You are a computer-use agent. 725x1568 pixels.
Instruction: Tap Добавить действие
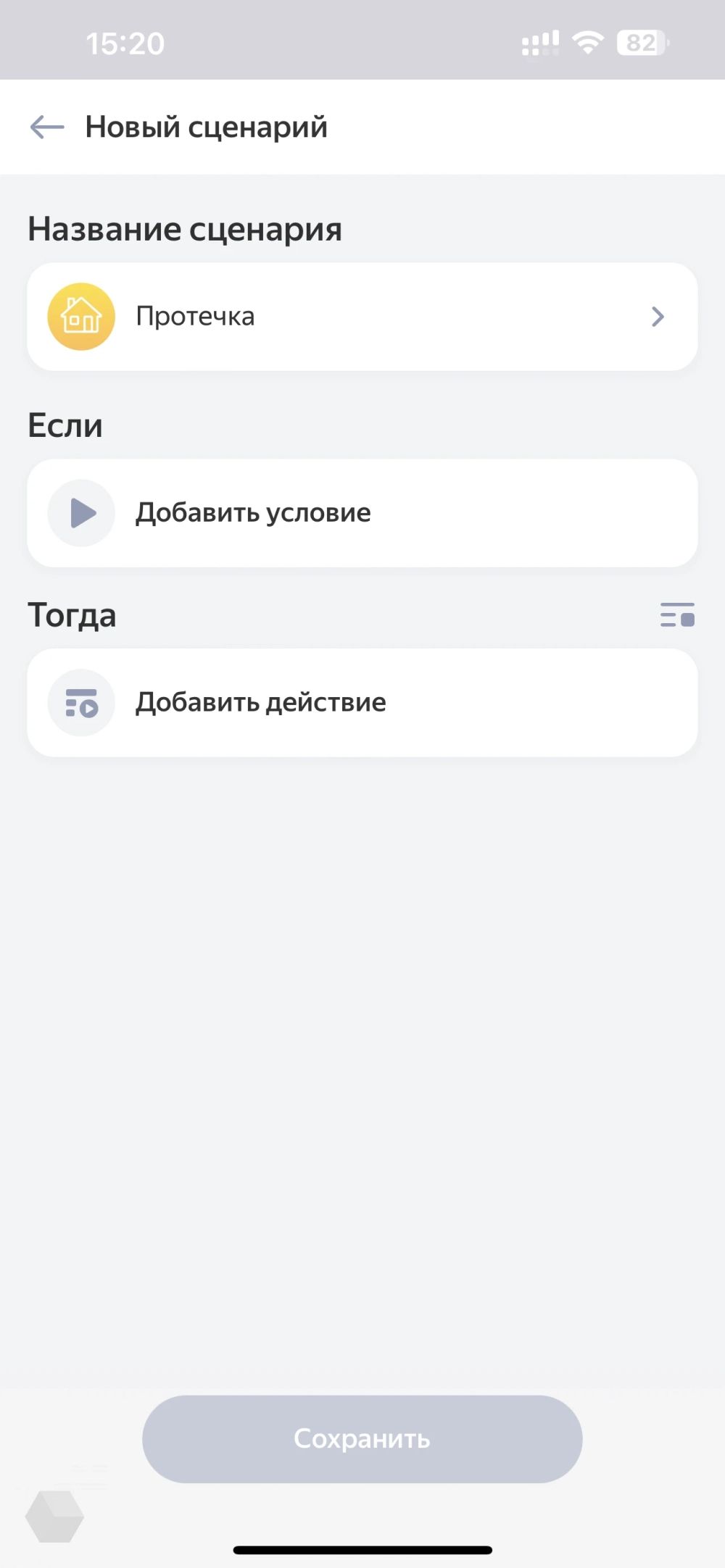[x=362, y=703]
